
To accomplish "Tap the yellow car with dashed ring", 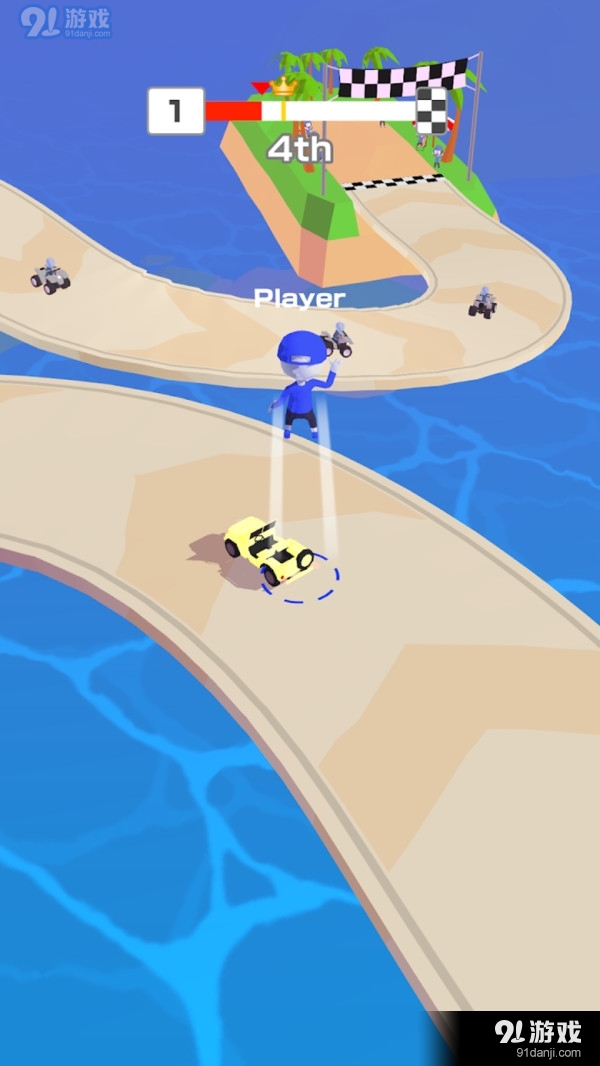I will pos(268,551).
